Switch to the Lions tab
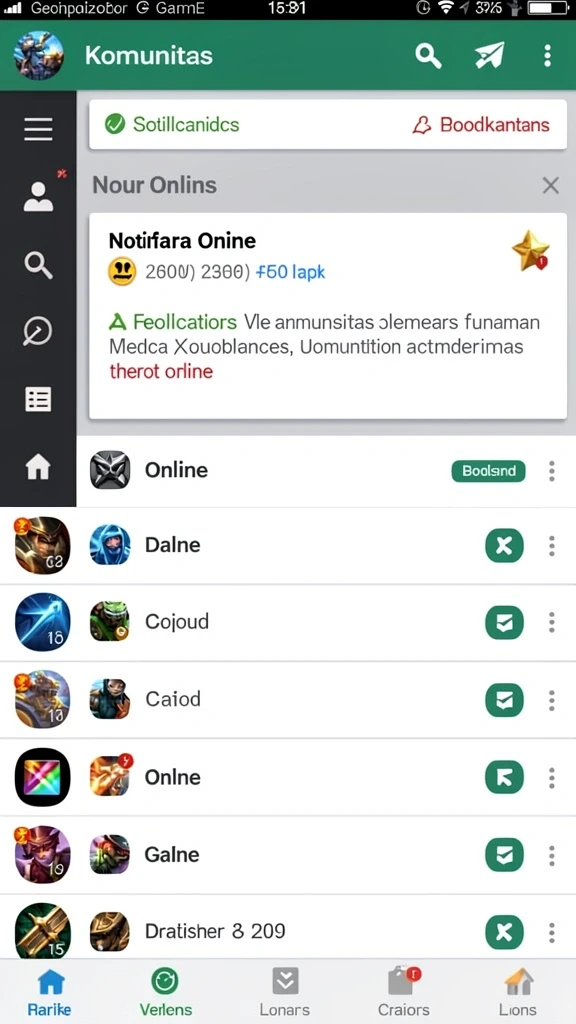Image resolution: width=576 pixels, height=1024 pixels. (x=518, y=991)
